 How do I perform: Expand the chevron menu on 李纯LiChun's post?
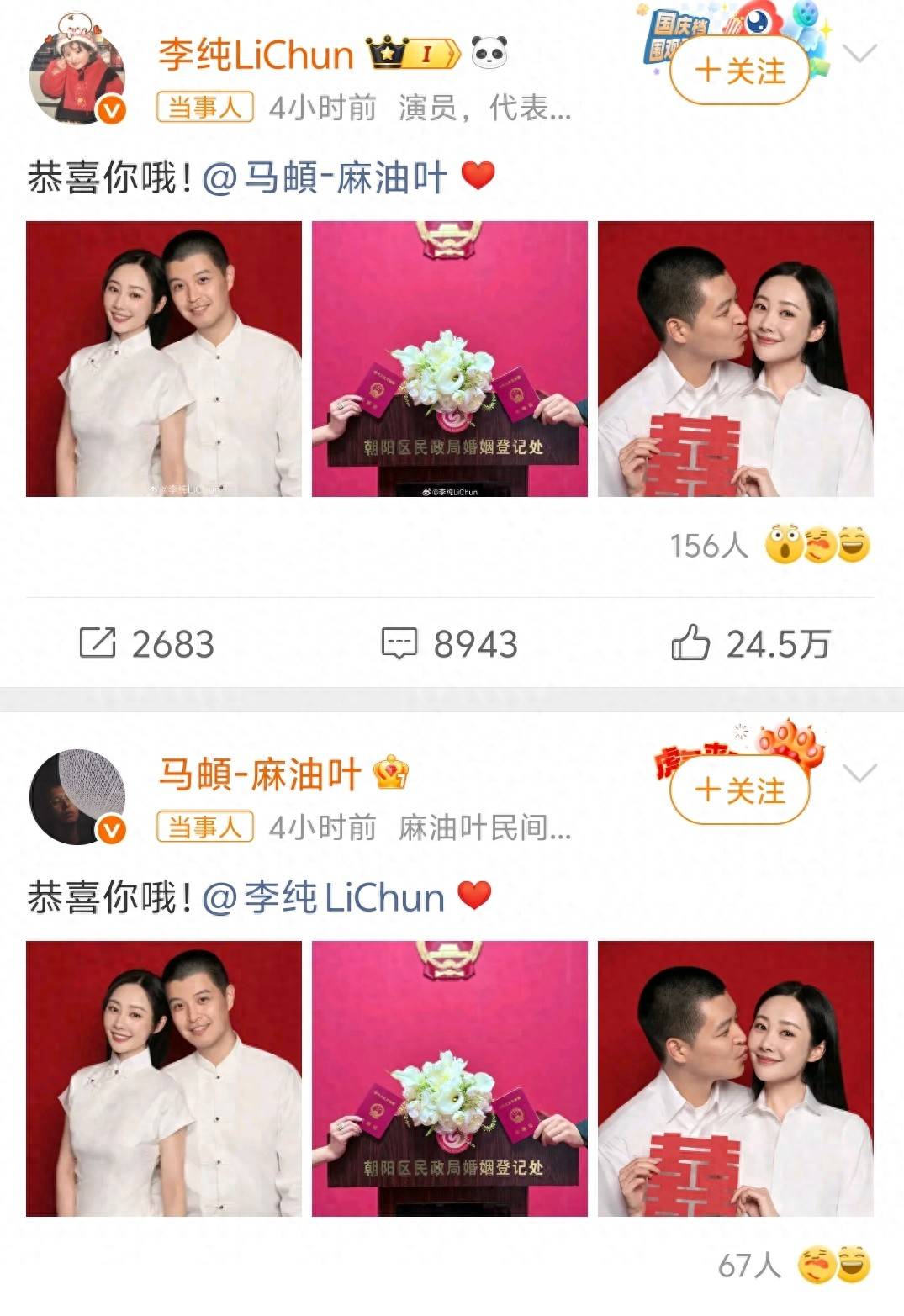pyautogui.click(x=859, y=55)
